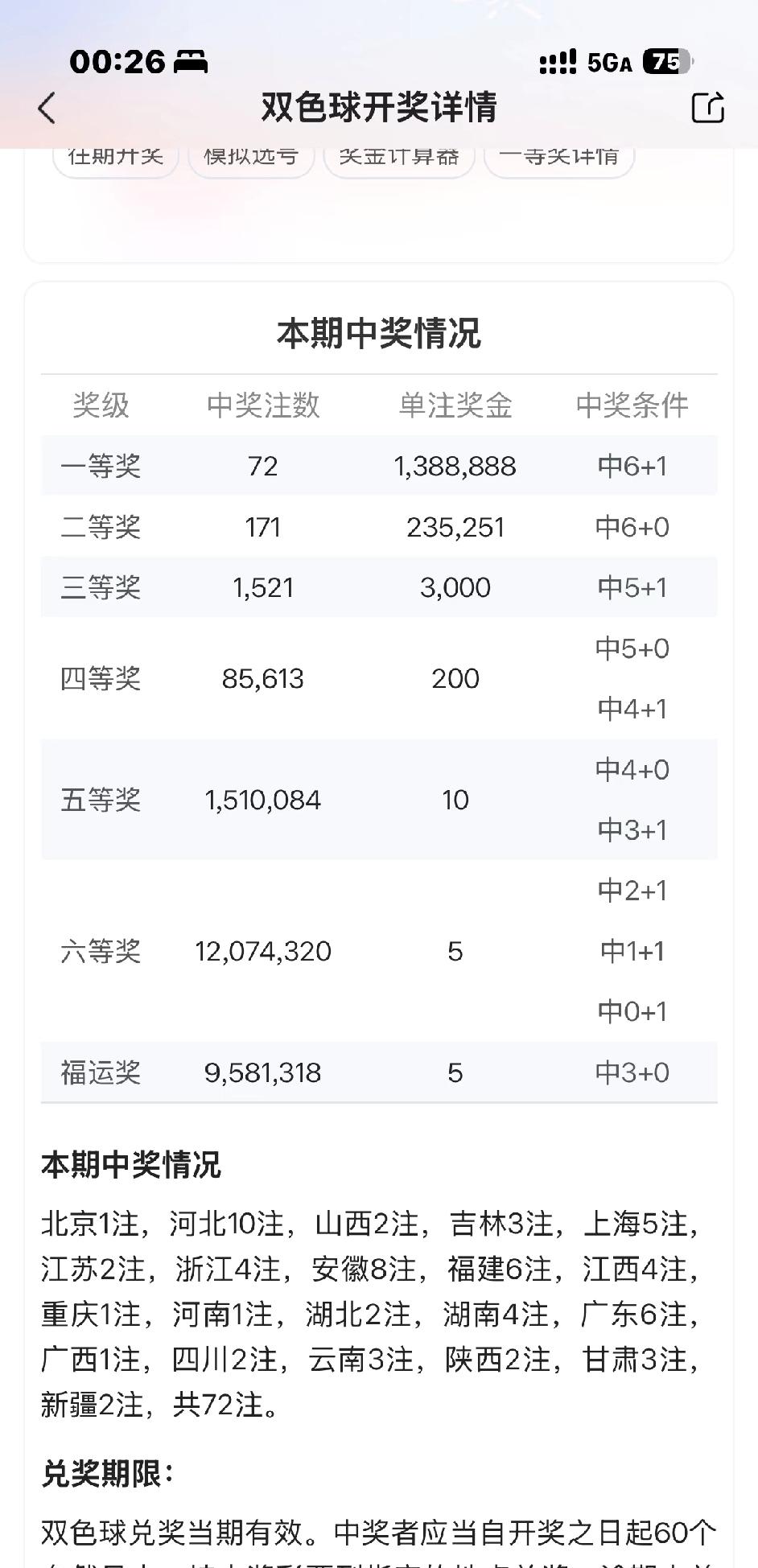
Task: Tap the 一等奖 prize row
Action: pos(101,466)
